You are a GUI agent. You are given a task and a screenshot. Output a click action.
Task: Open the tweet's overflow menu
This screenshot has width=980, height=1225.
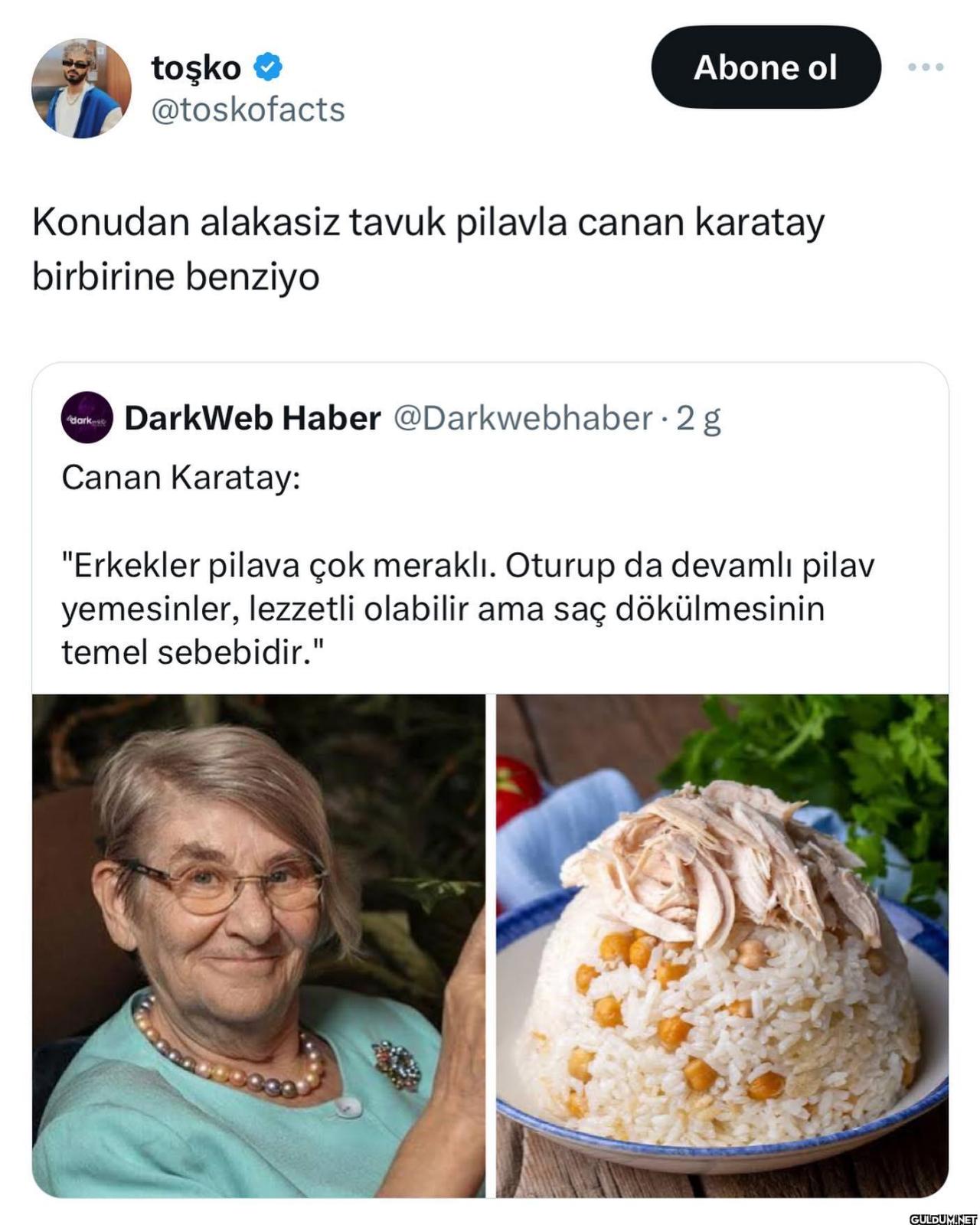(x=925, y=67)
